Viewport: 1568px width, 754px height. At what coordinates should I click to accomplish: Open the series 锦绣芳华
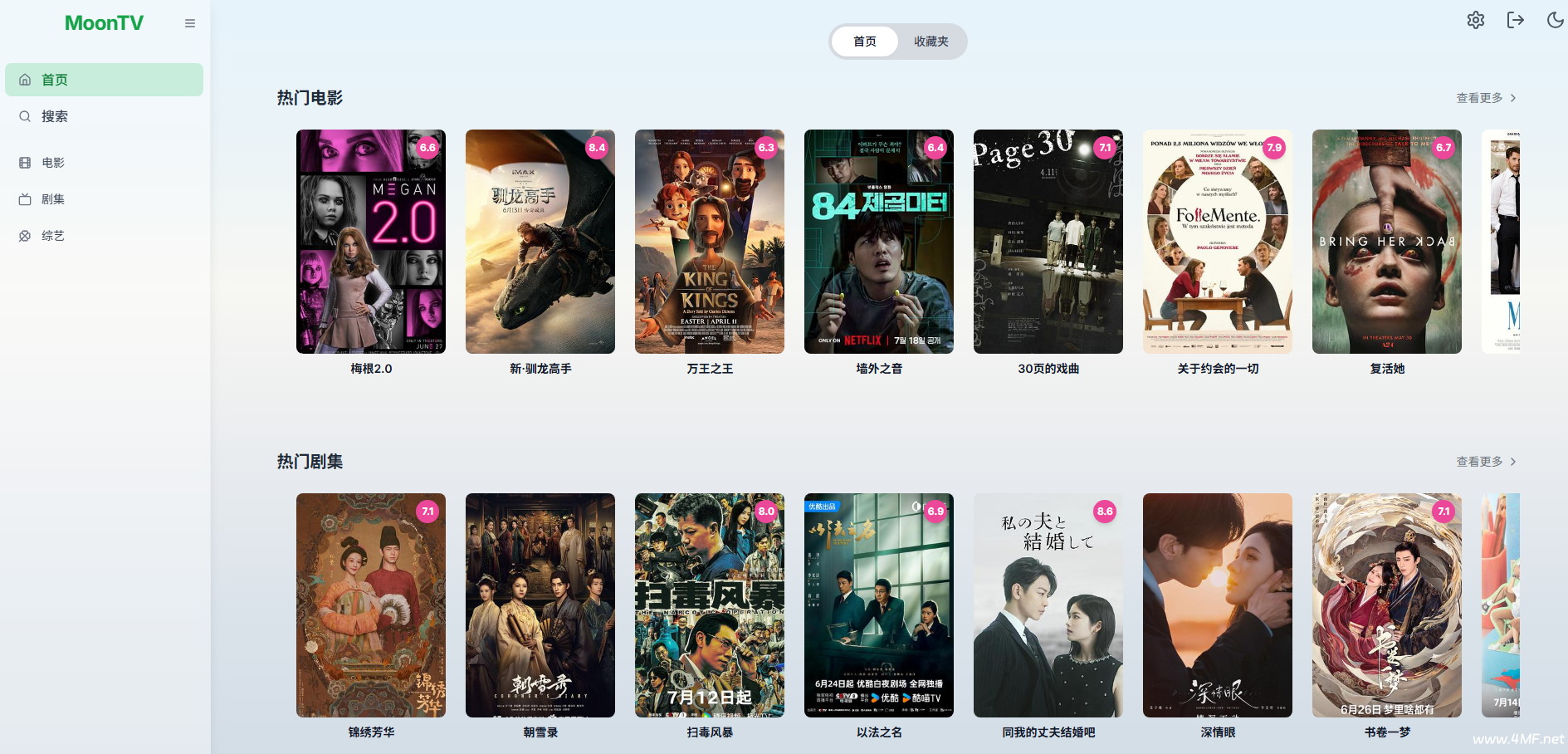click(371, 605)
